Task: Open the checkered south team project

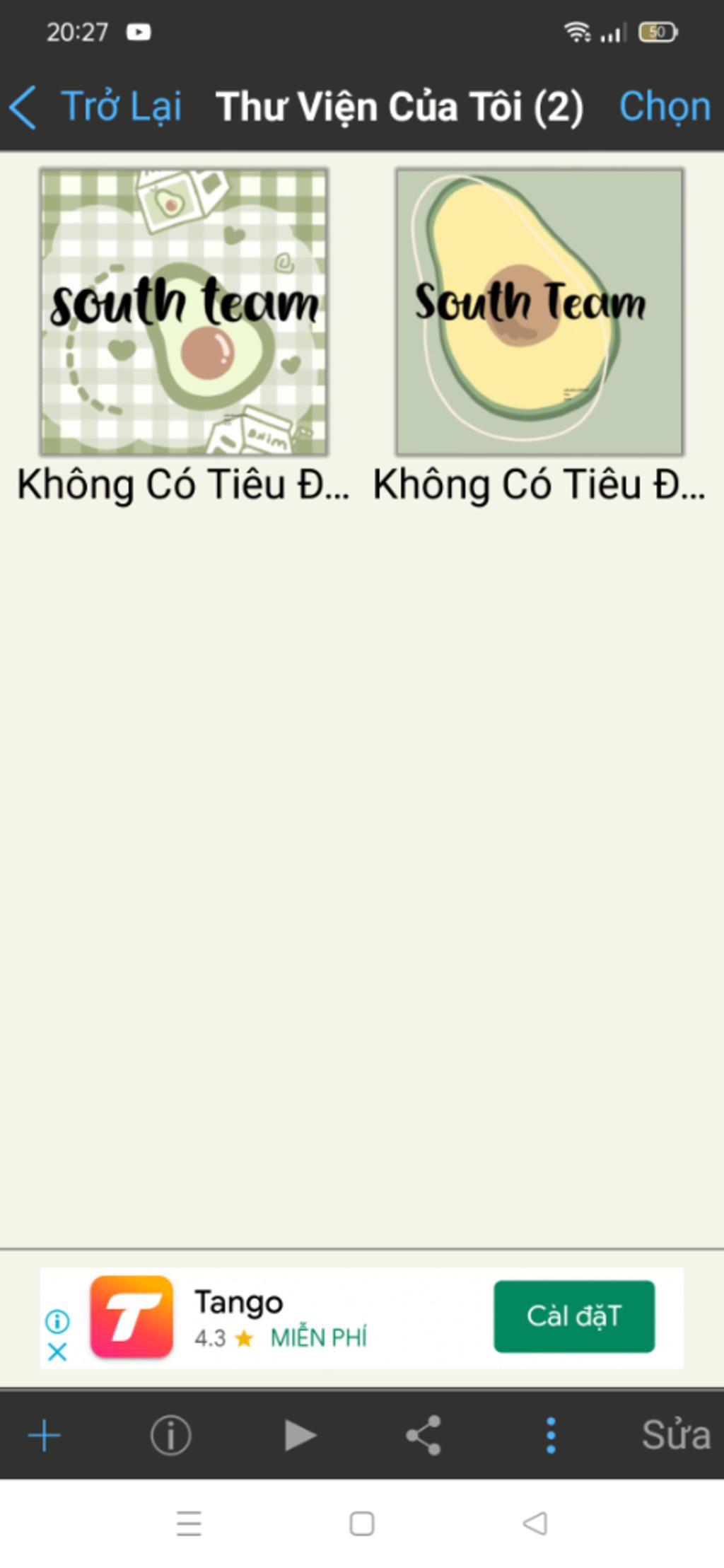Action: tap(184, 311)
